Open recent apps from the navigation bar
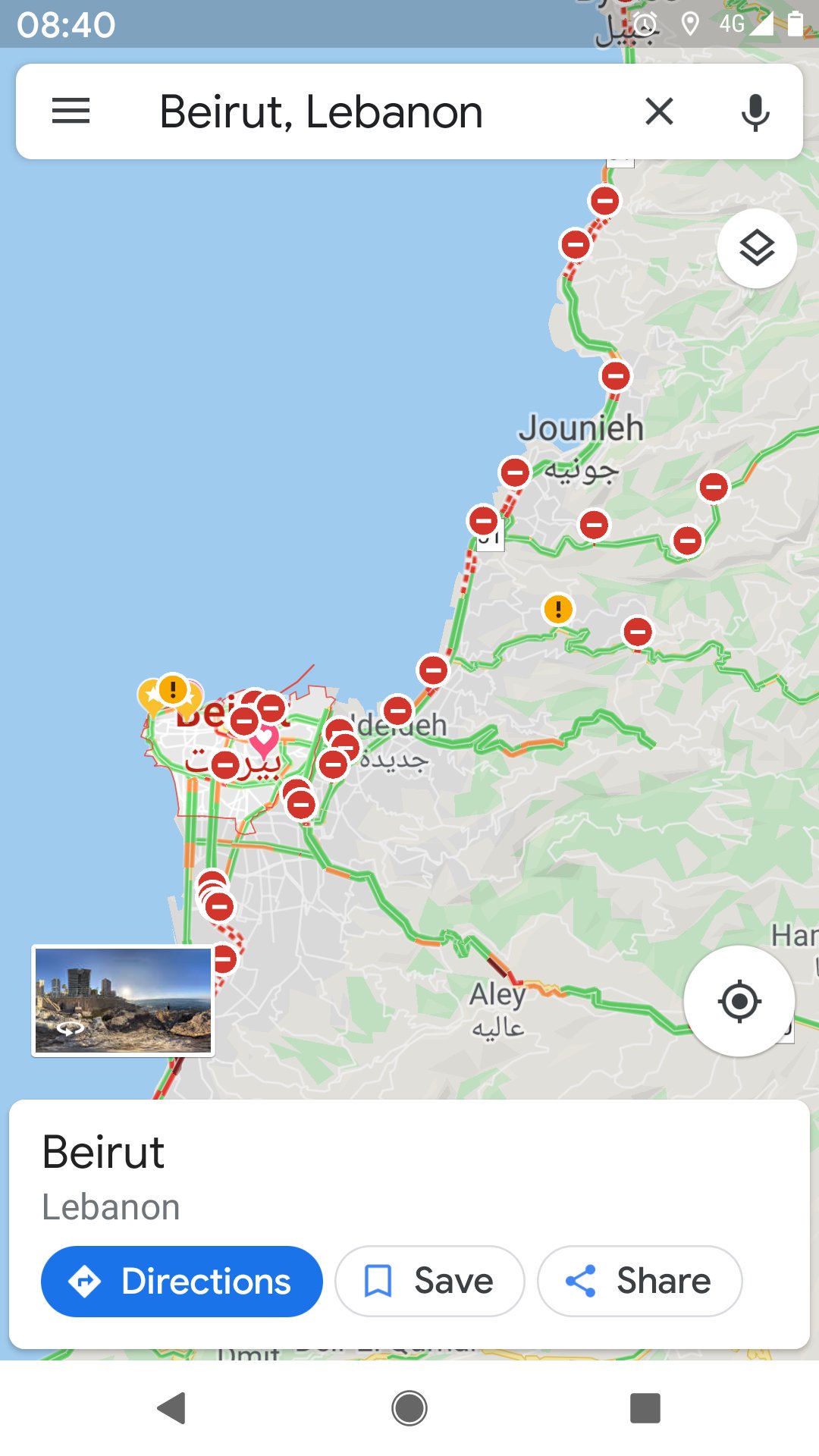819x1456 pixels. coord(645,1408)
